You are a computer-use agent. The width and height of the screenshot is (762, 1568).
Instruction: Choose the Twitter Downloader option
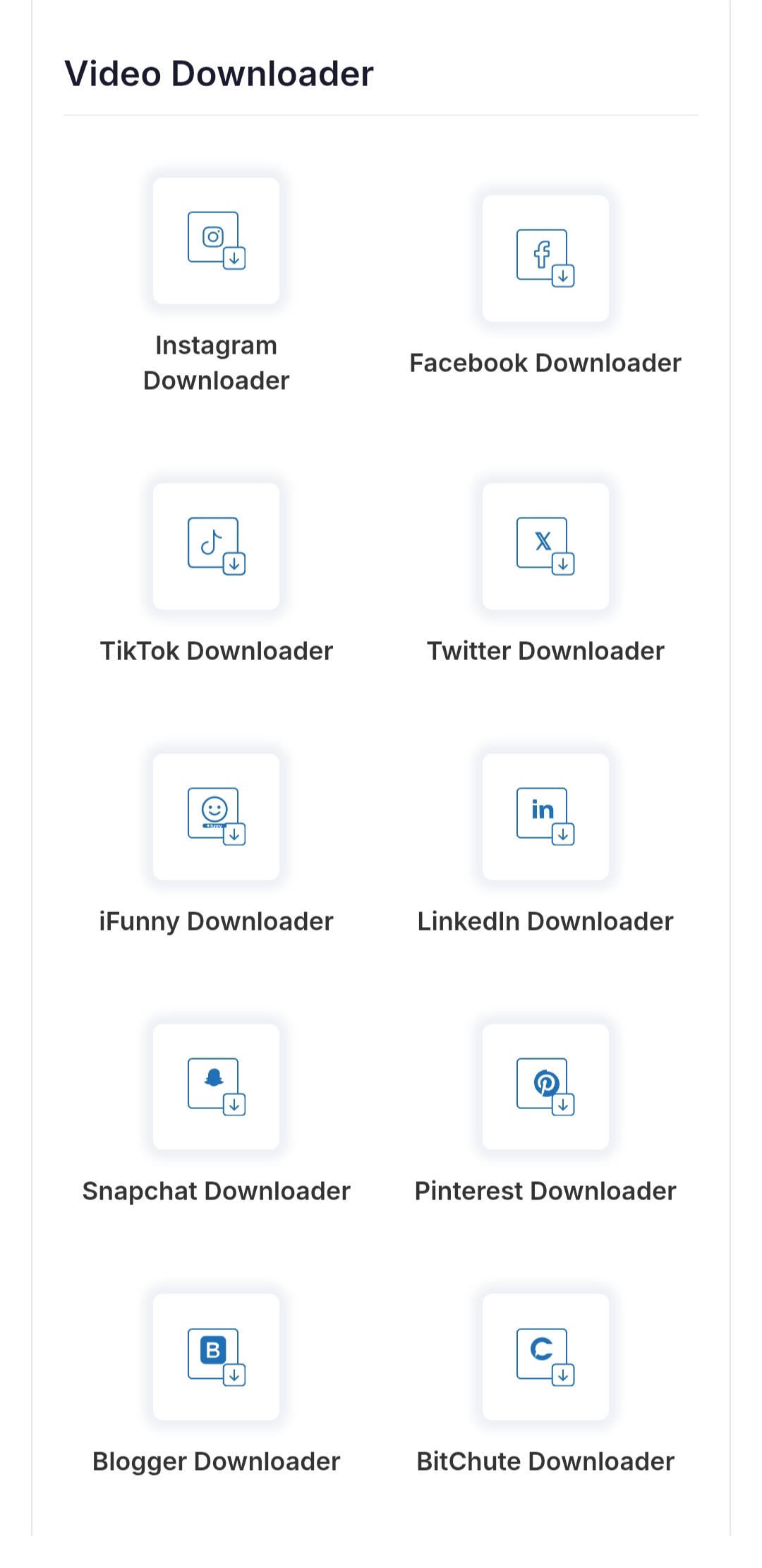[x=545, y=574]
